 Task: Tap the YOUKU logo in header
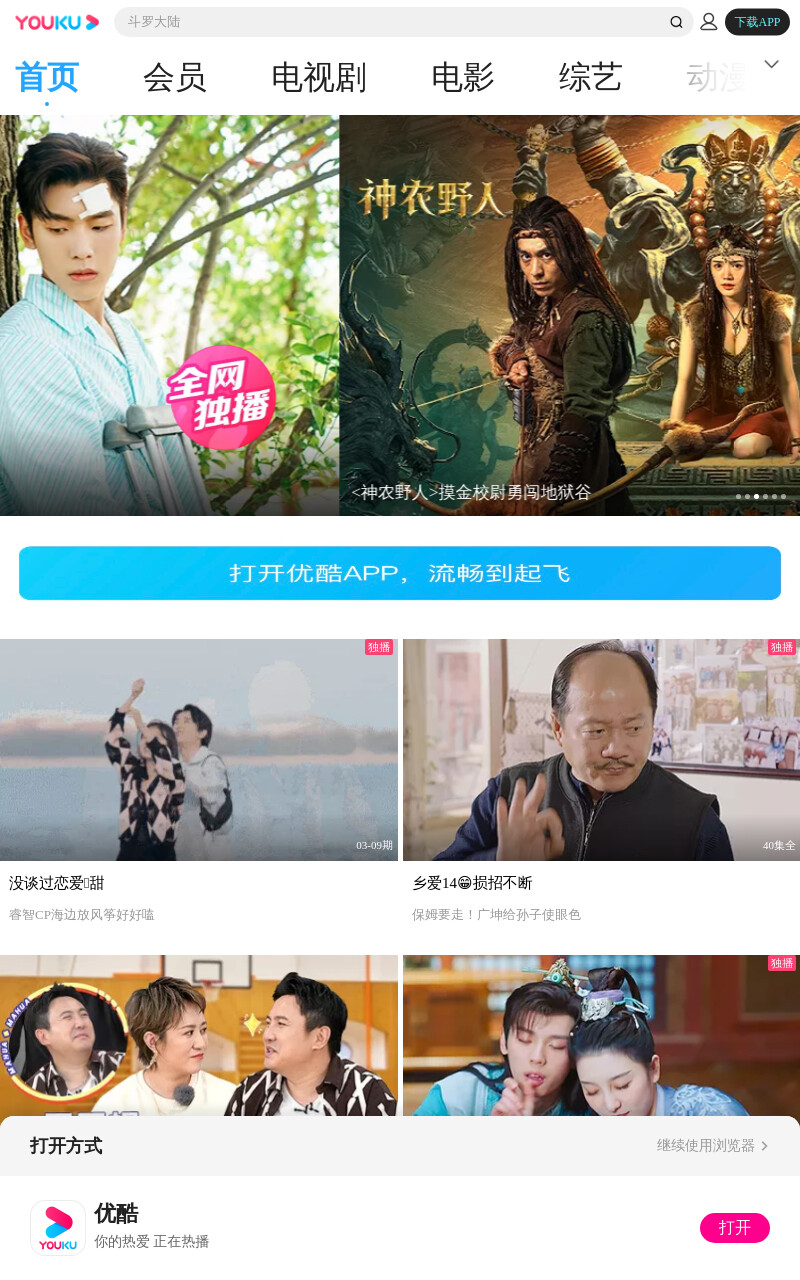57,22
